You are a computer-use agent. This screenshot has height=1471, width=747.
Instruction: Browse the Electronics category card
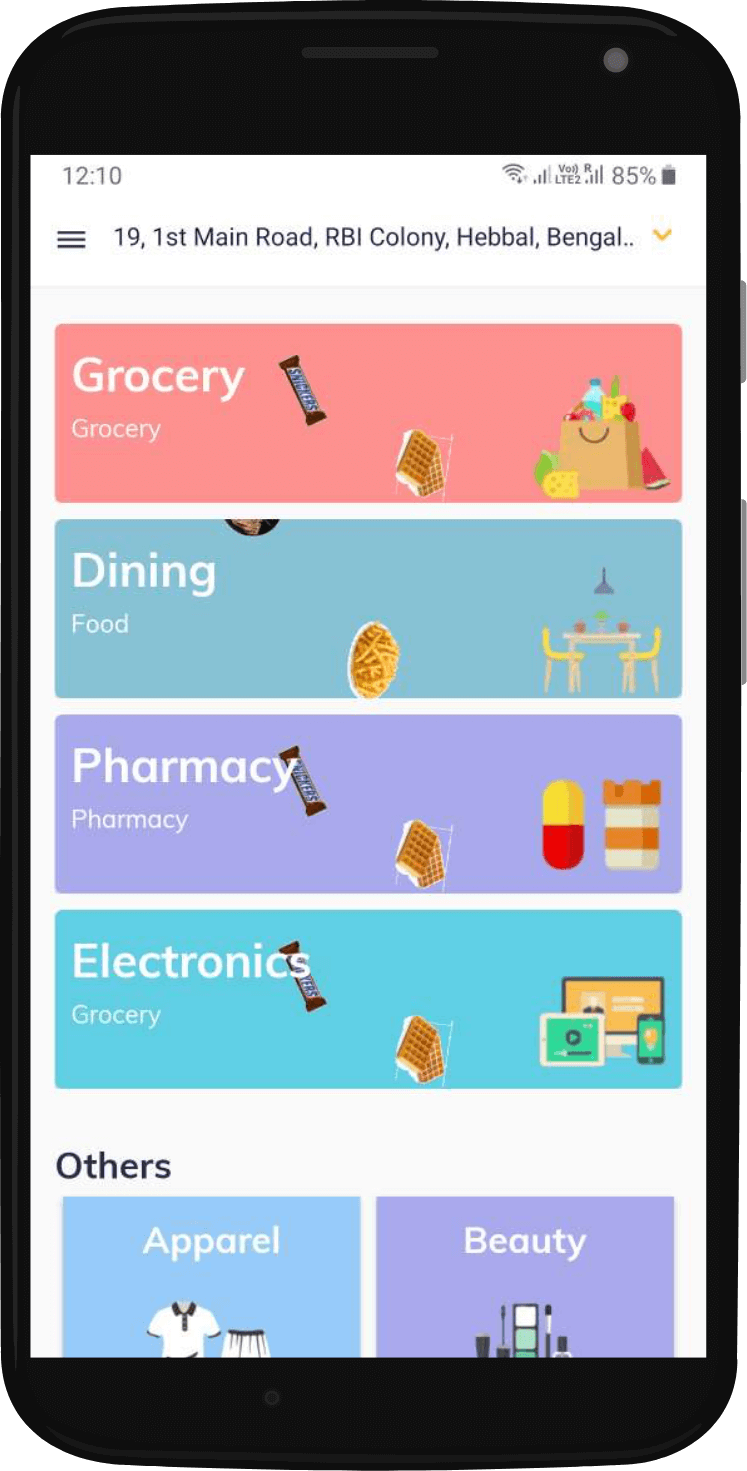click(x=368, y=998)
